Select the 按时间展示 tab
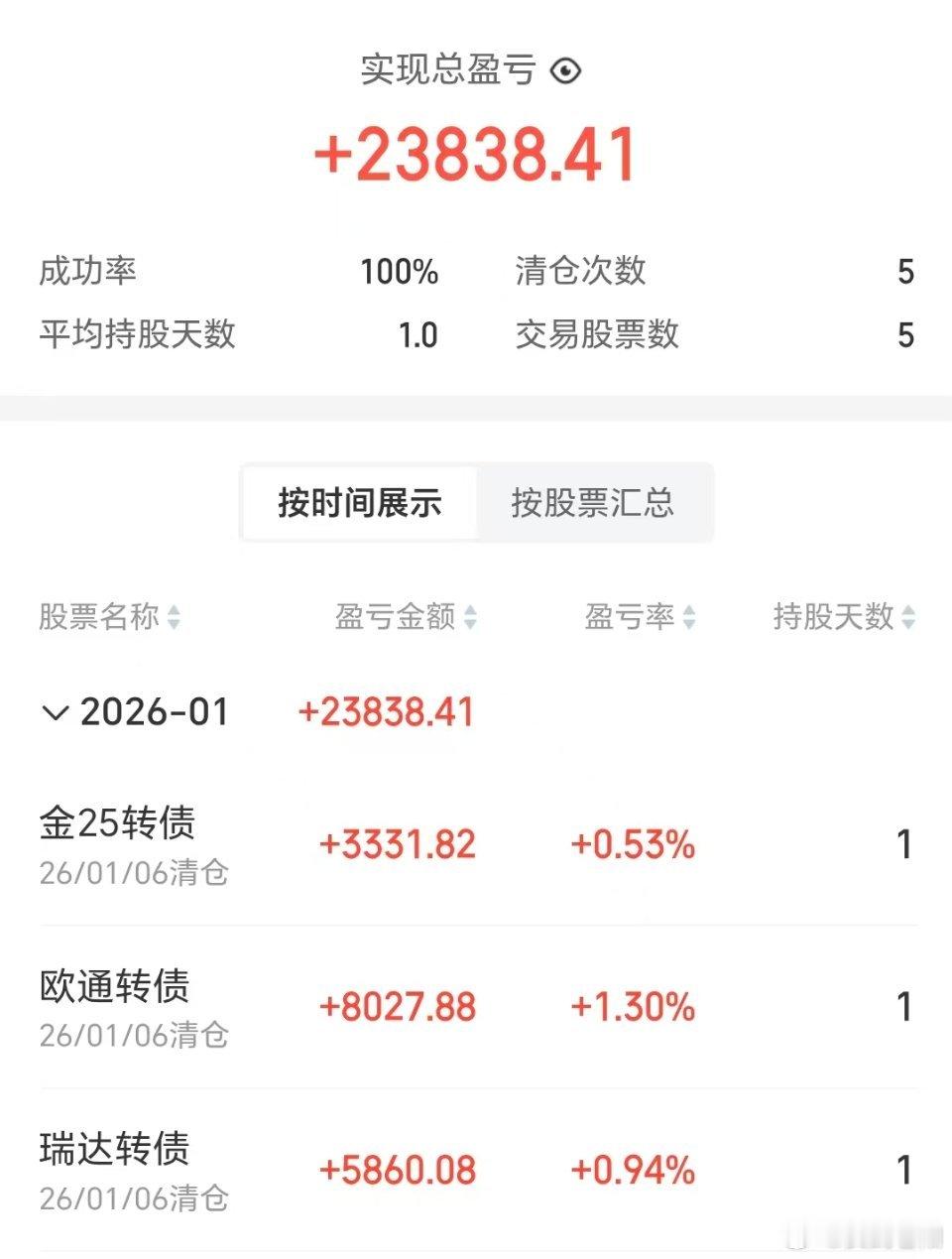Screen dimensions: 952x1259 [x=359, y=504]
